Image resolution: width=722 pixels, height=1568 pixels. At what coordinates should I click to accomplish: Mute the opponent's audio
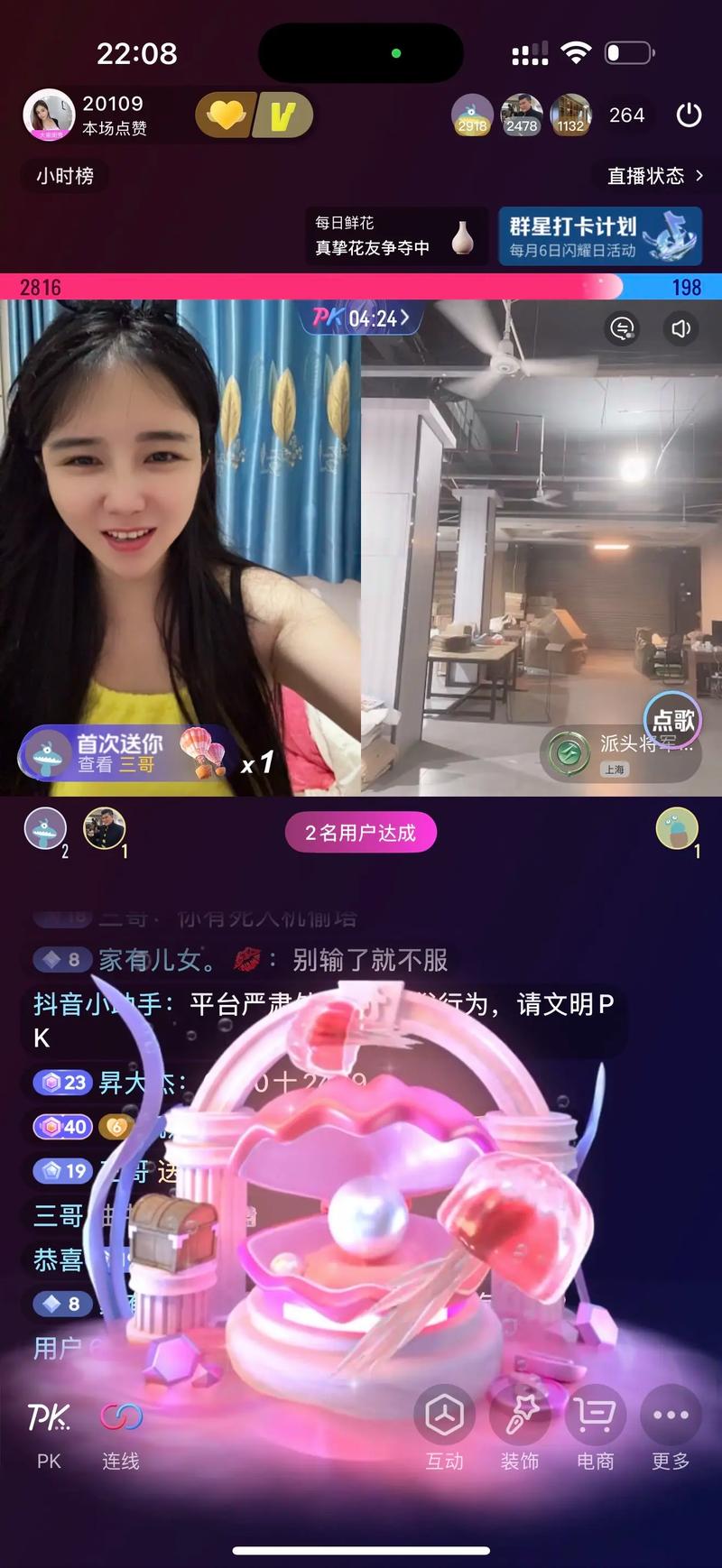[681, 328]
